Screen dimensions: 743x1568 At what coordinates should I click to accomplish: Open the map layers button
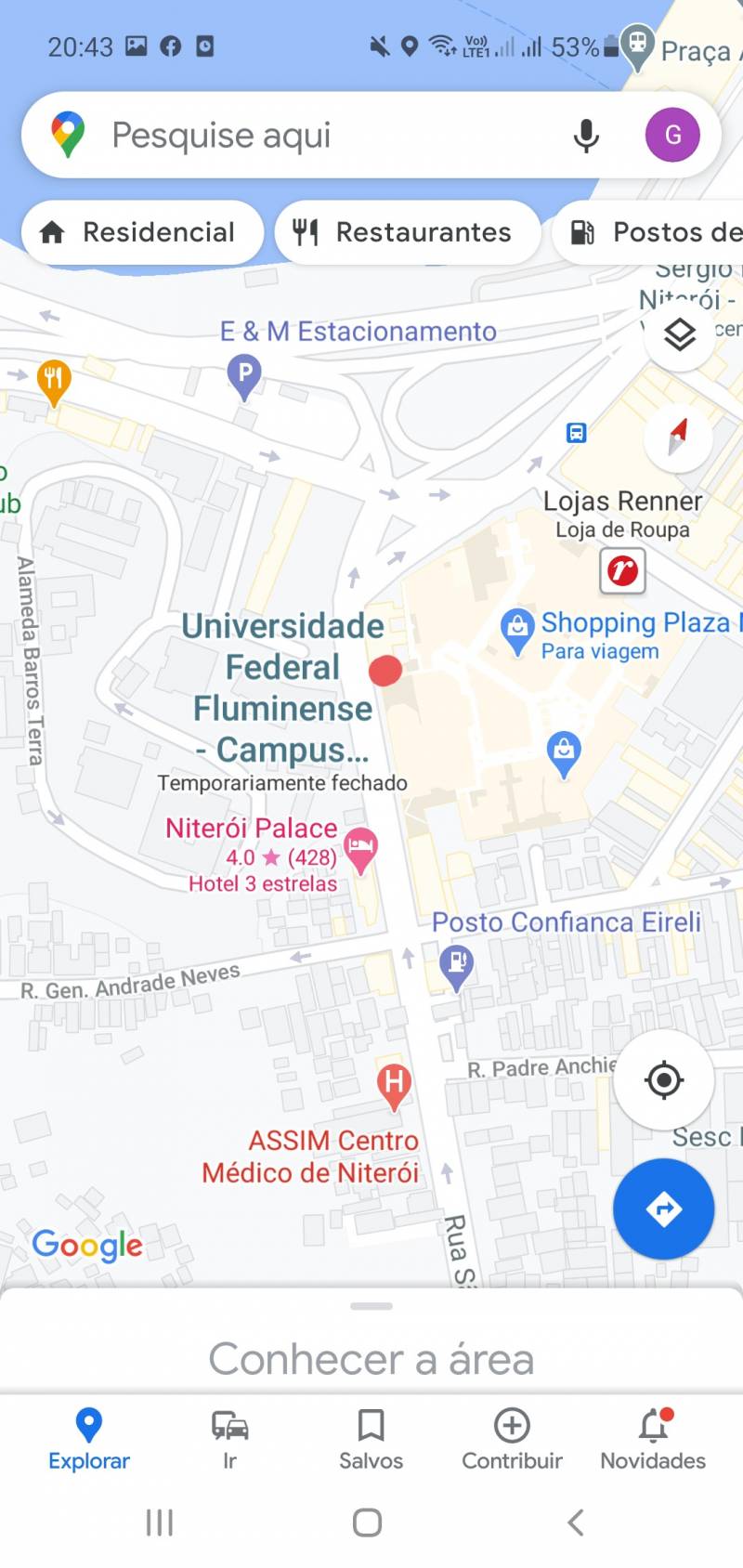click(680, 334)
